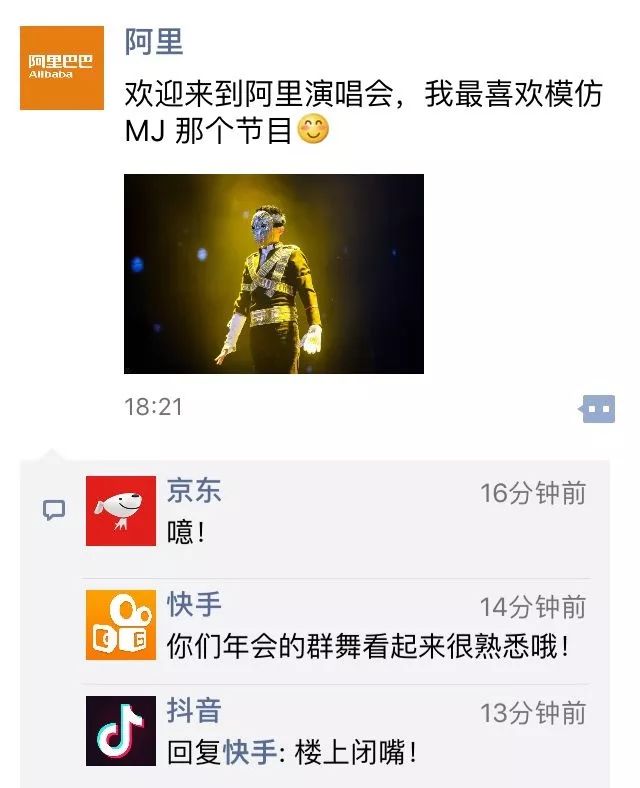Screen dimensions: 640x788
Task: Tap 抖音's name in the comments
Action: (x=194, y=711)
